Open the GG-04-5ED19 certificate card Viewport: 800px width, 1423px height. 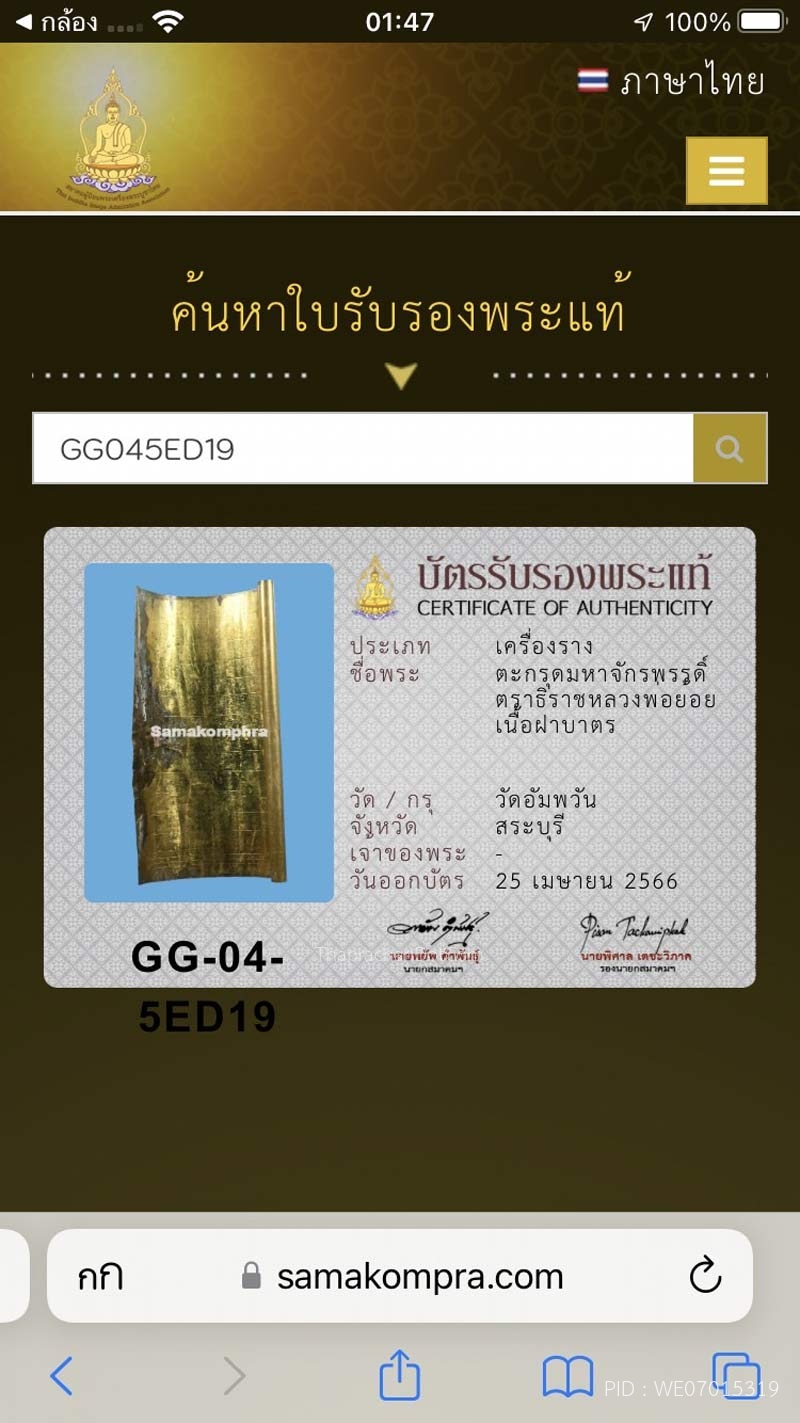399,757
